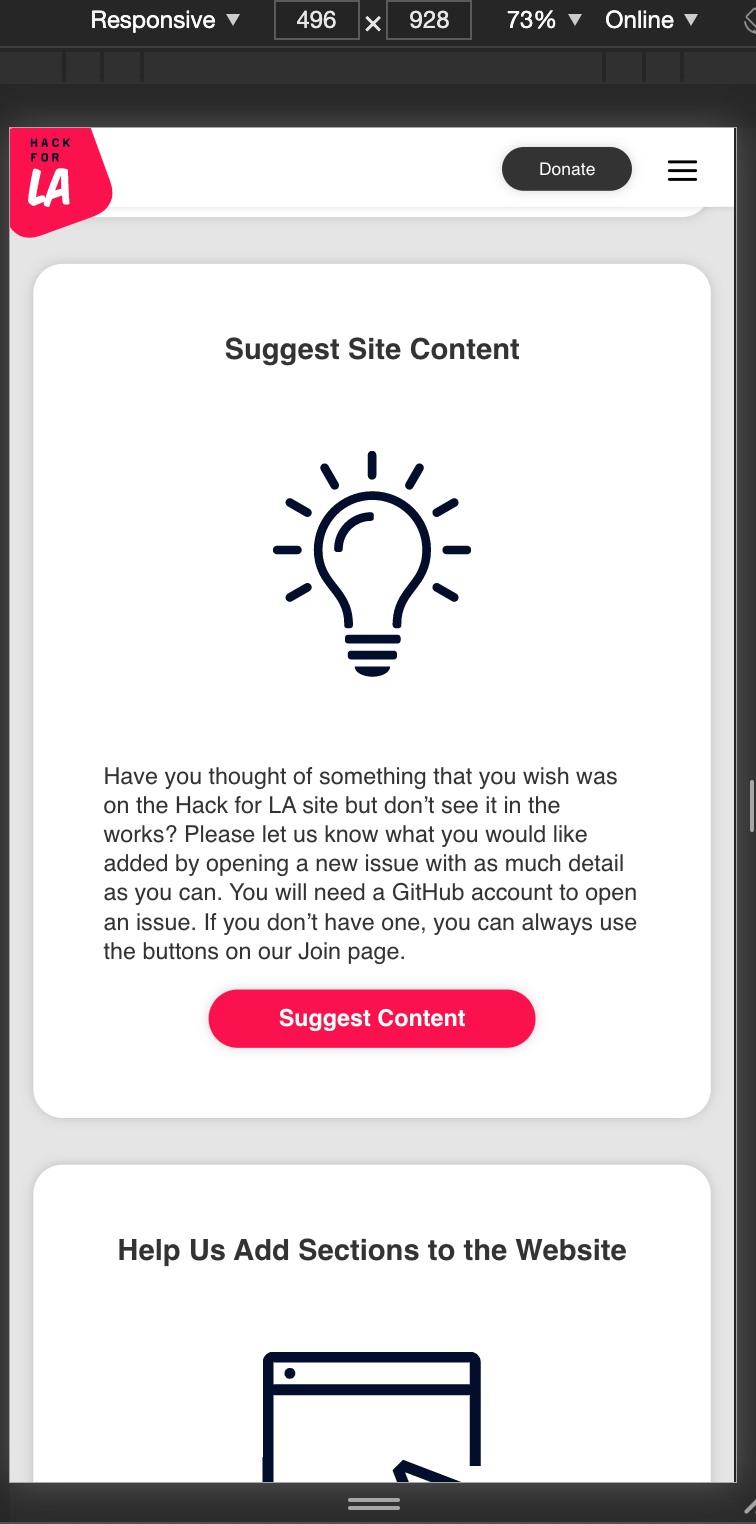The image size is (756, 1524).
Task: Tap the Suggest Content button
Action: point(372,1018)
